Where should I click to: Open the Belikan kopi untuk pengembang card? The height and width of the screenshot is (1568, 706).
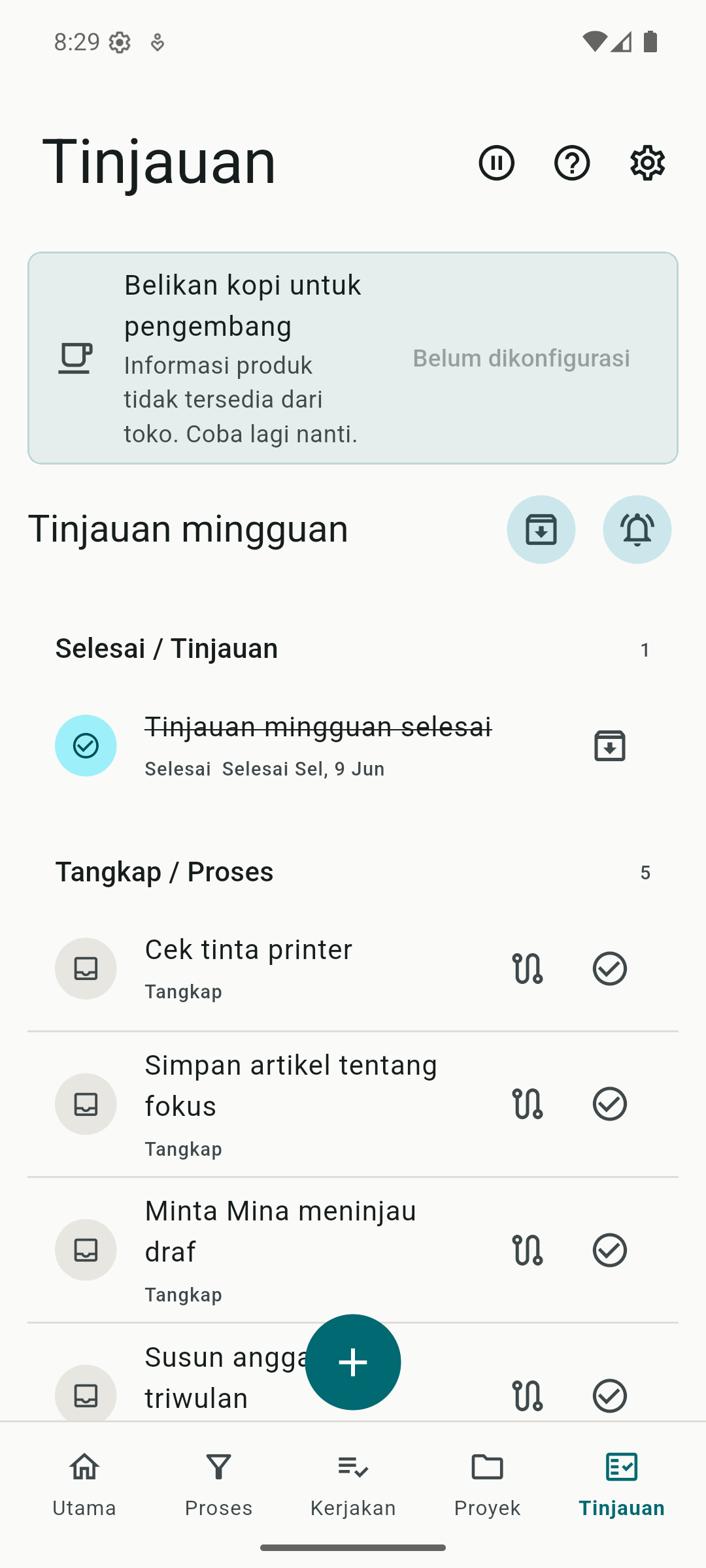(x=353, y=358)
